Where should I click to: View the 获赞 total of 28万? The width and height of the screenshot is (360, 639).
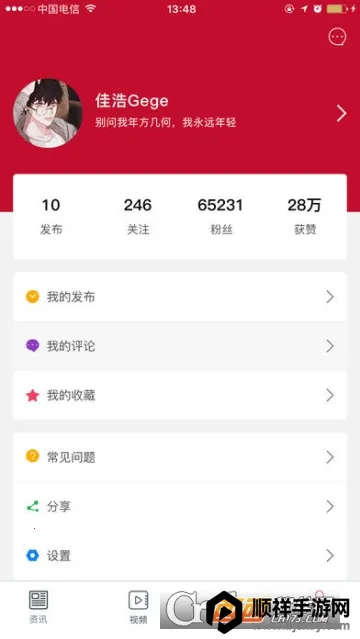(305, 216)
